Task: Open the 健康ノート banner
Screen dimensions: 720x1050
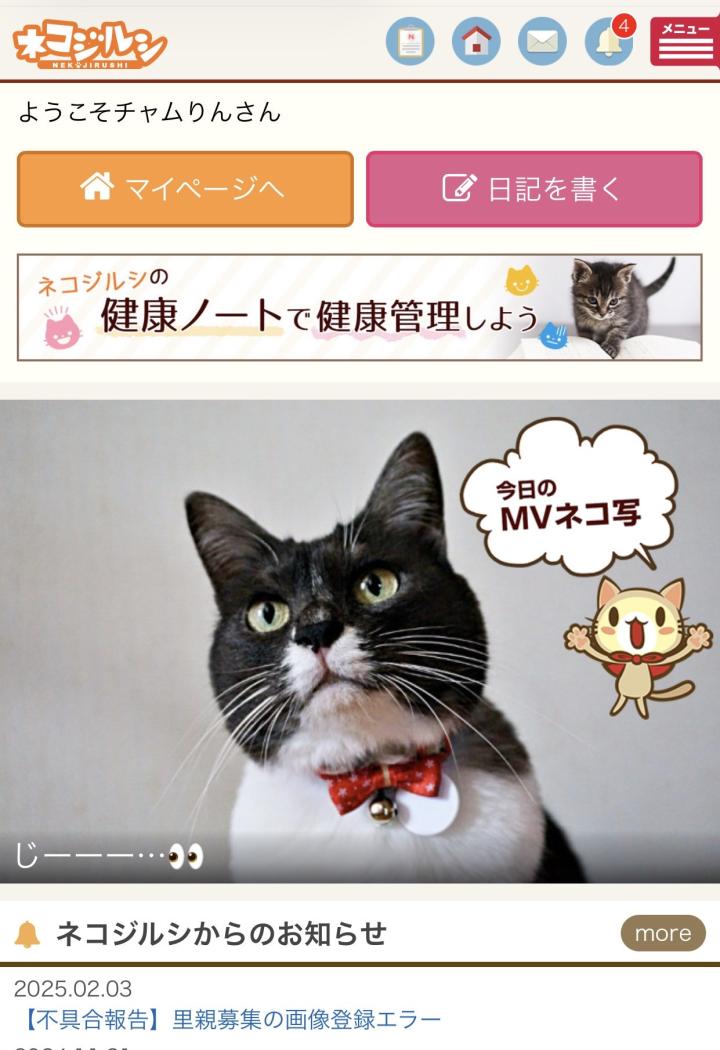Action: point(360,307)
